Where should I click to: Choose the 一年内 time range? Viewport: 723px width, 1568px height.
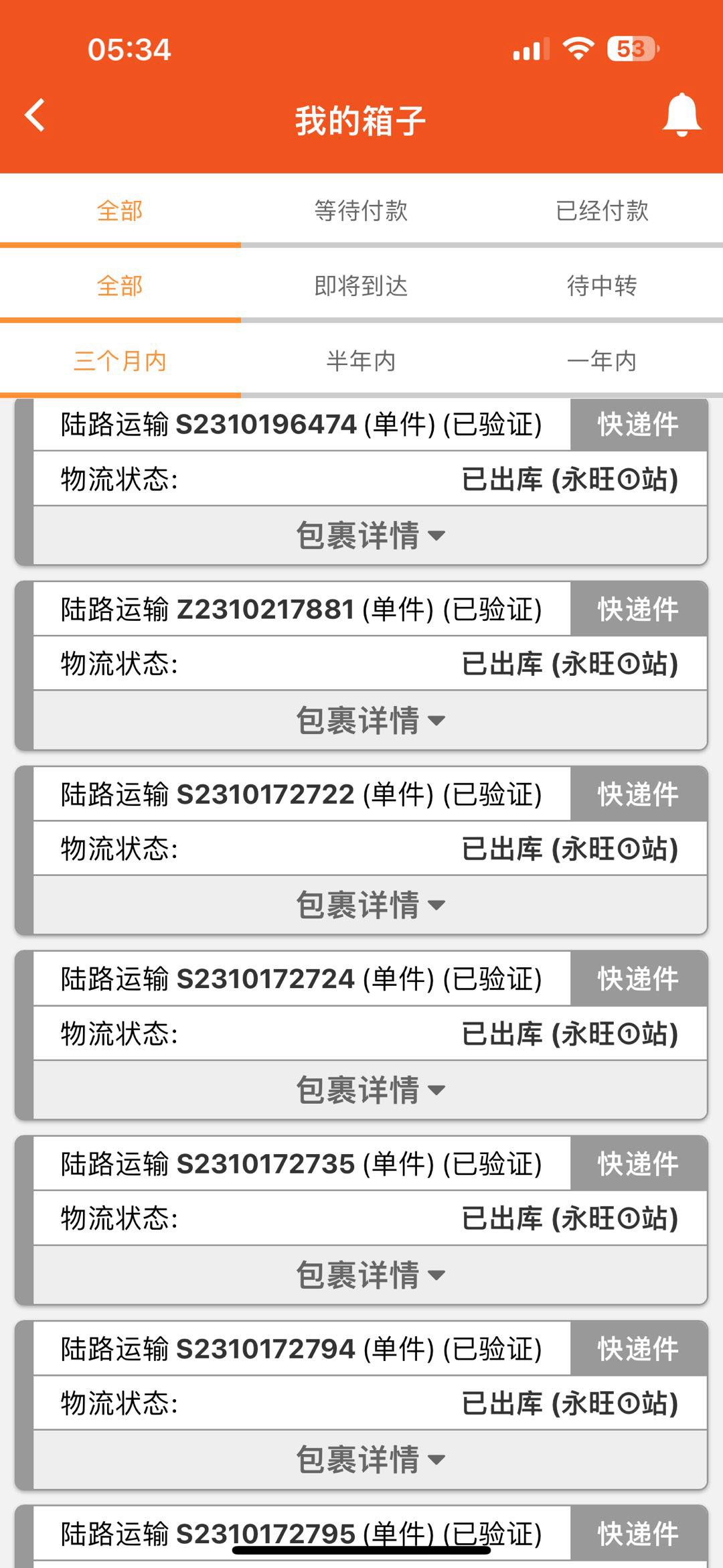(x=602, y=361)
